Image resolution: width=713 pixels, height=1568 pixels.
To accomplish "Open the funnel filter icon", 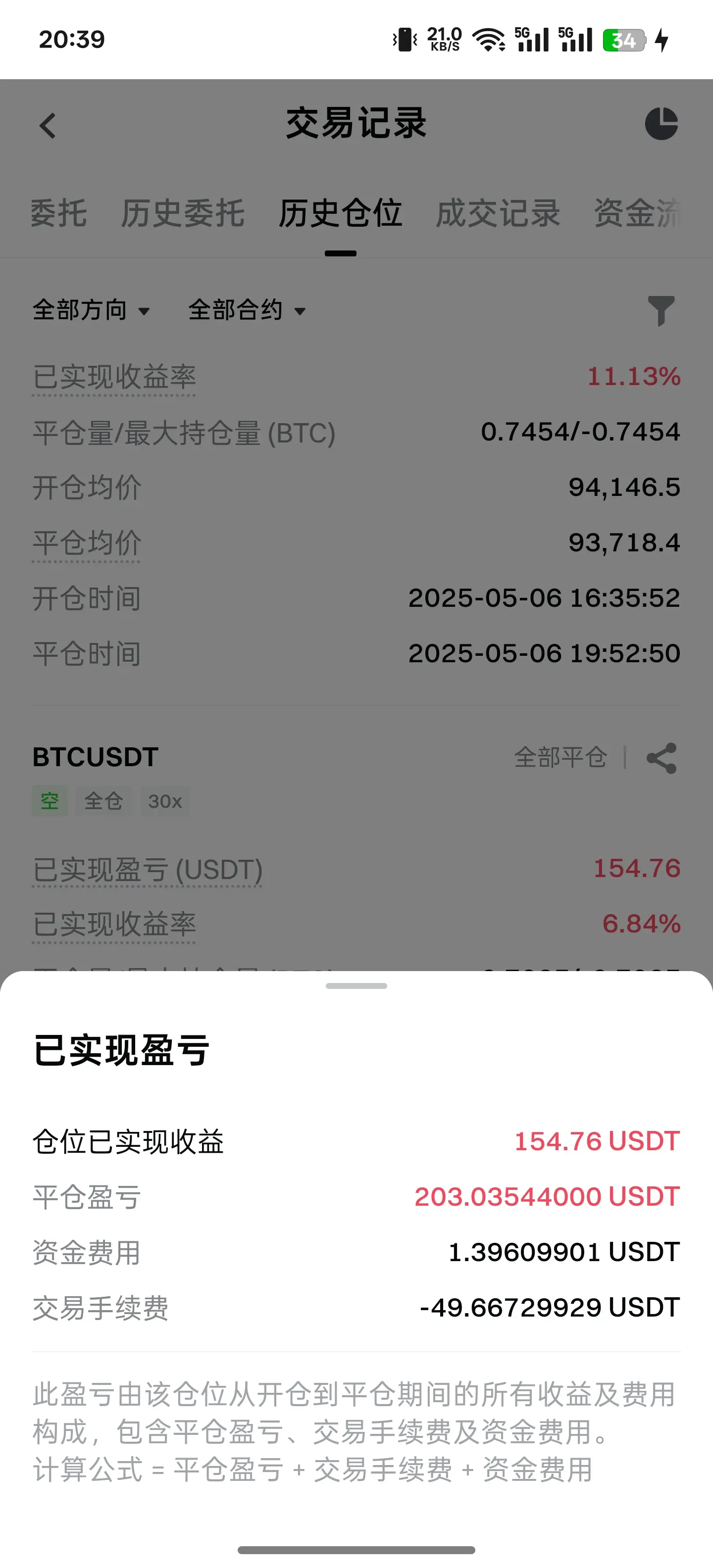I will tap(661, 310).
